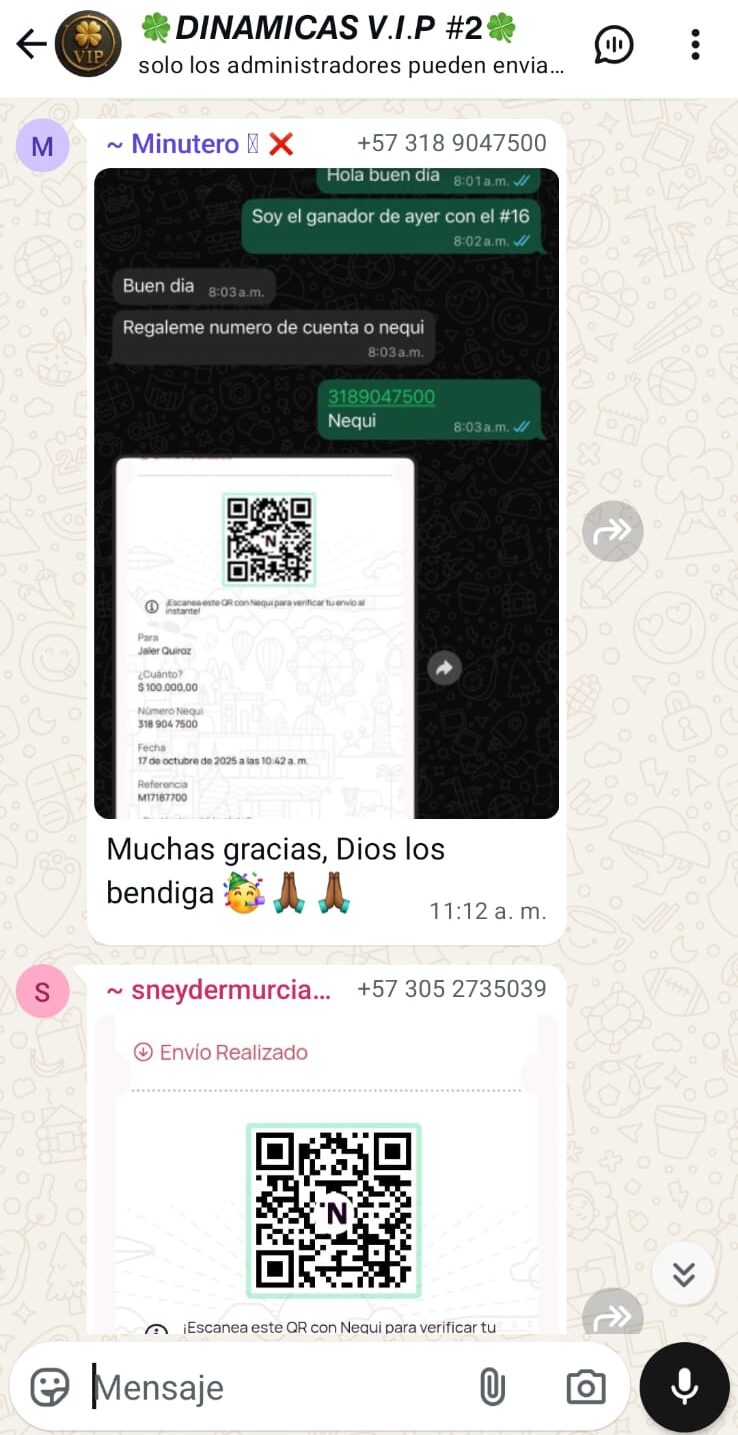The width and height of the screenshot is (738, 1435).
Task: Record a voice message
Action: tap(684, 1387)
